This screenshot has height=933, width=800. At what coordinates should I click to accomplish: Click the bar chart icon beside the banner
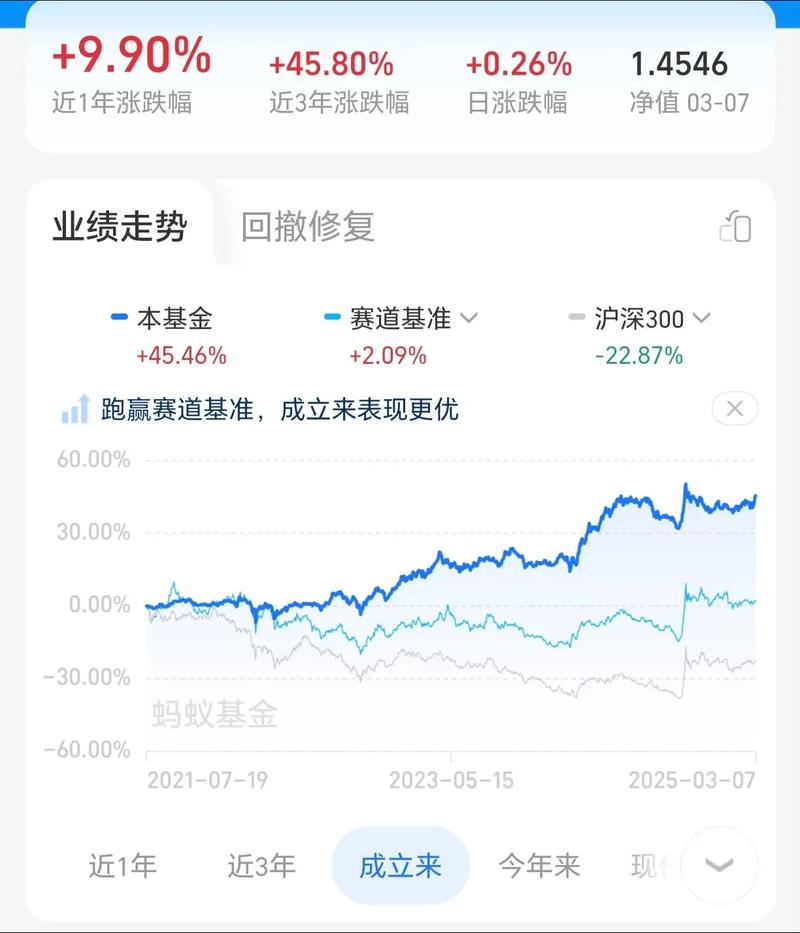point(74,409)
